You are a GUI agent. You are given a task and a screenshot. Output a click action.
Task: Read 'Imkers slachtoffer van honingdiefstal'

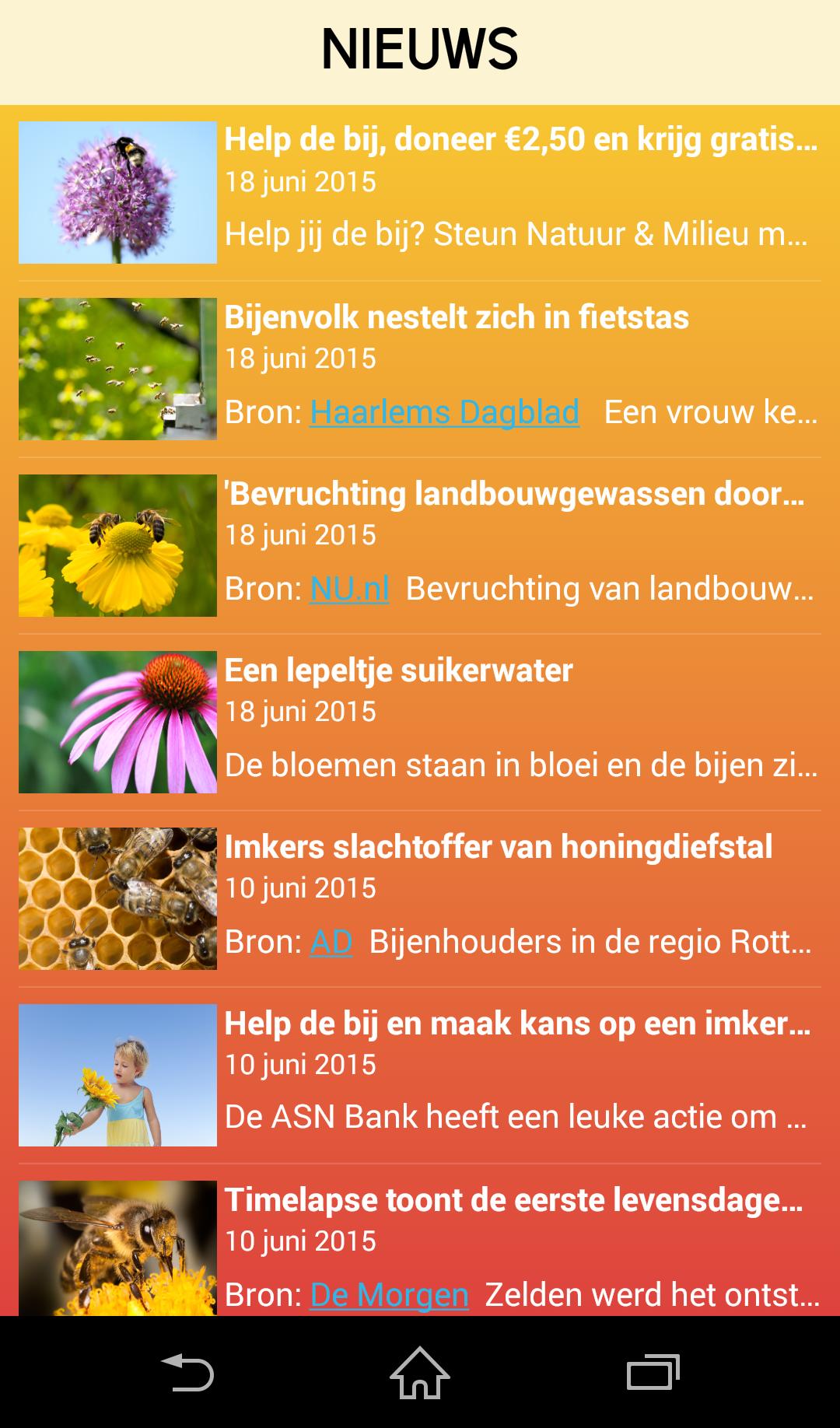[498, 847]
